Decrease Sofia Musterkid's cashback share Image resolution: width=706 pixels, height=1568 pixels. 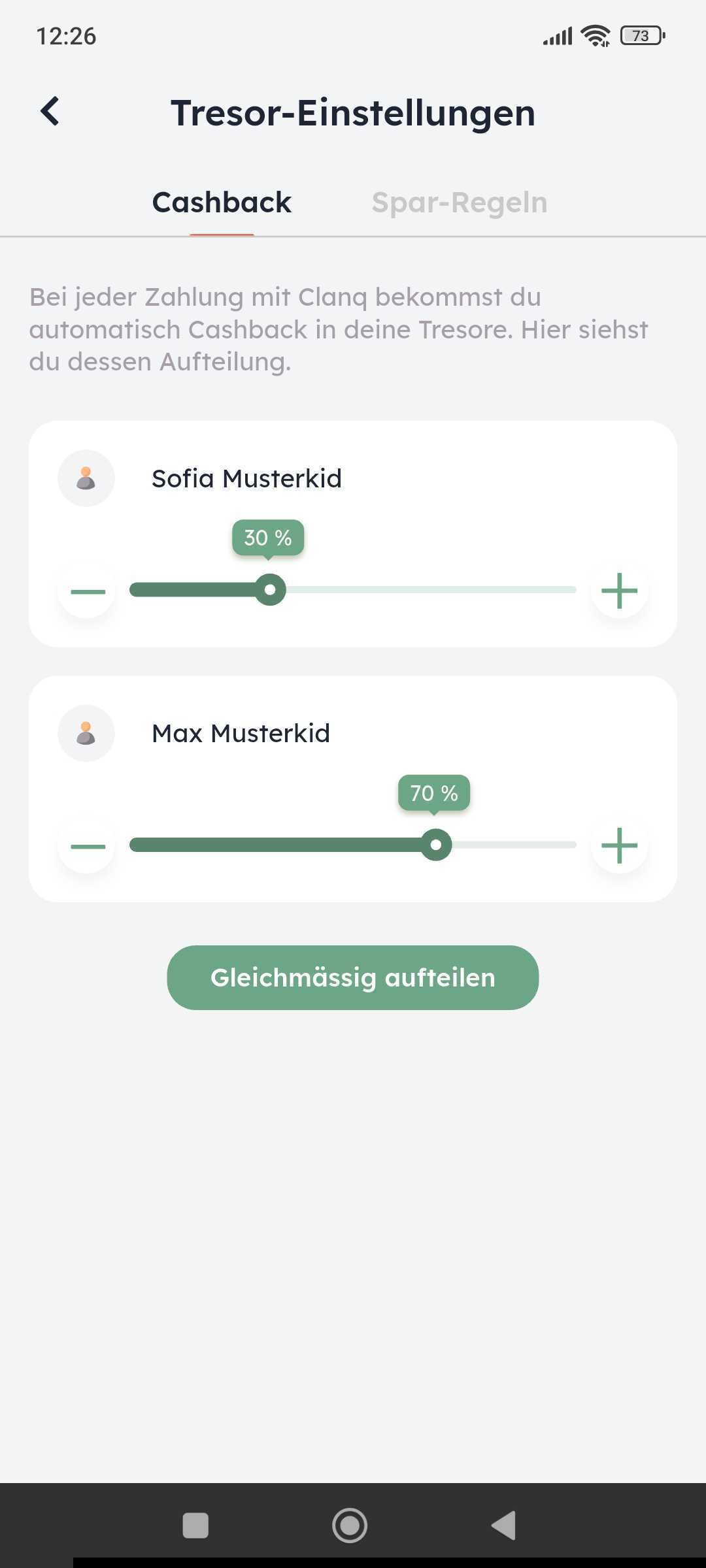click(87, 591)
